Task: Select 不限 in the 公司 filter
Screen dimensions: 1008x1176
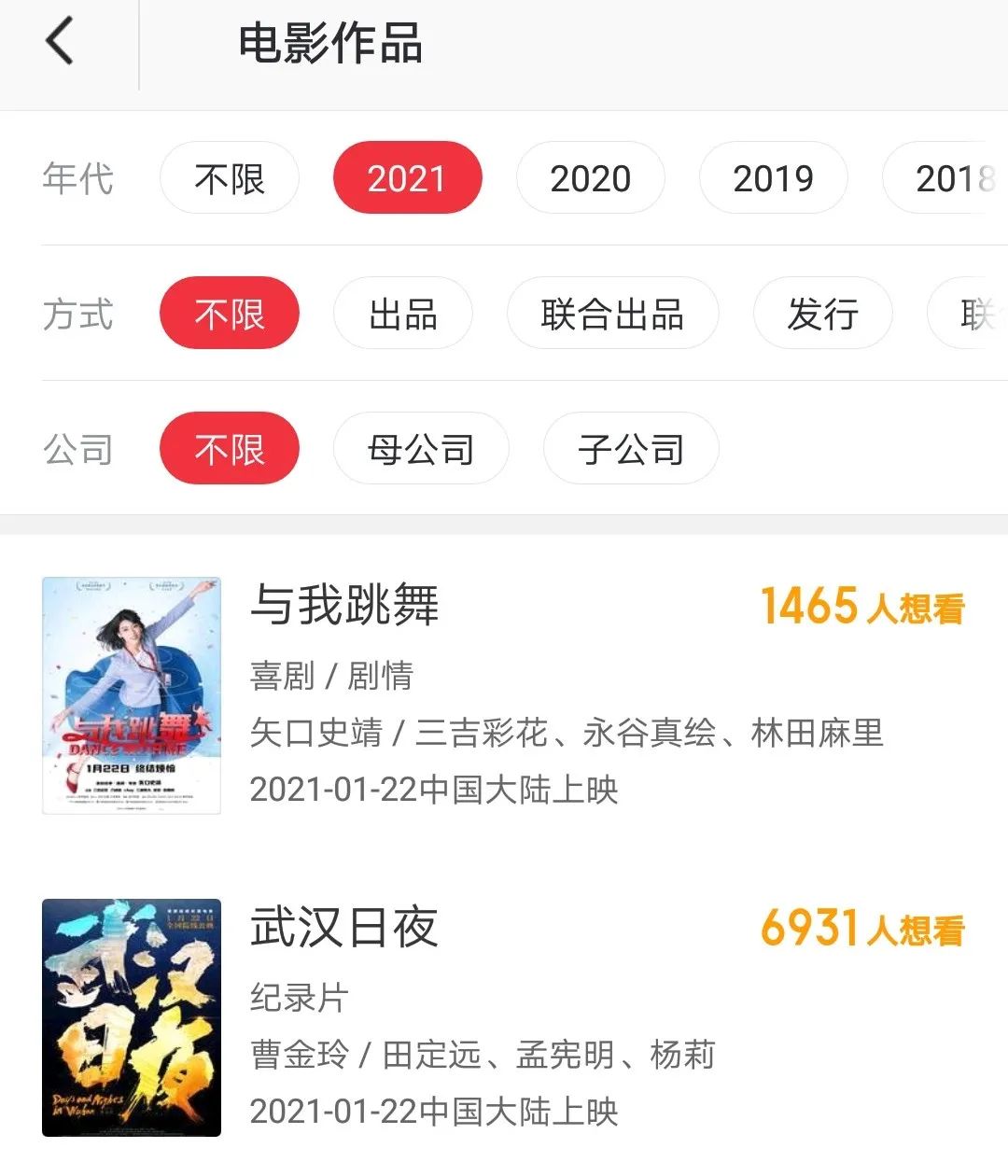Action: click(230, 449)
